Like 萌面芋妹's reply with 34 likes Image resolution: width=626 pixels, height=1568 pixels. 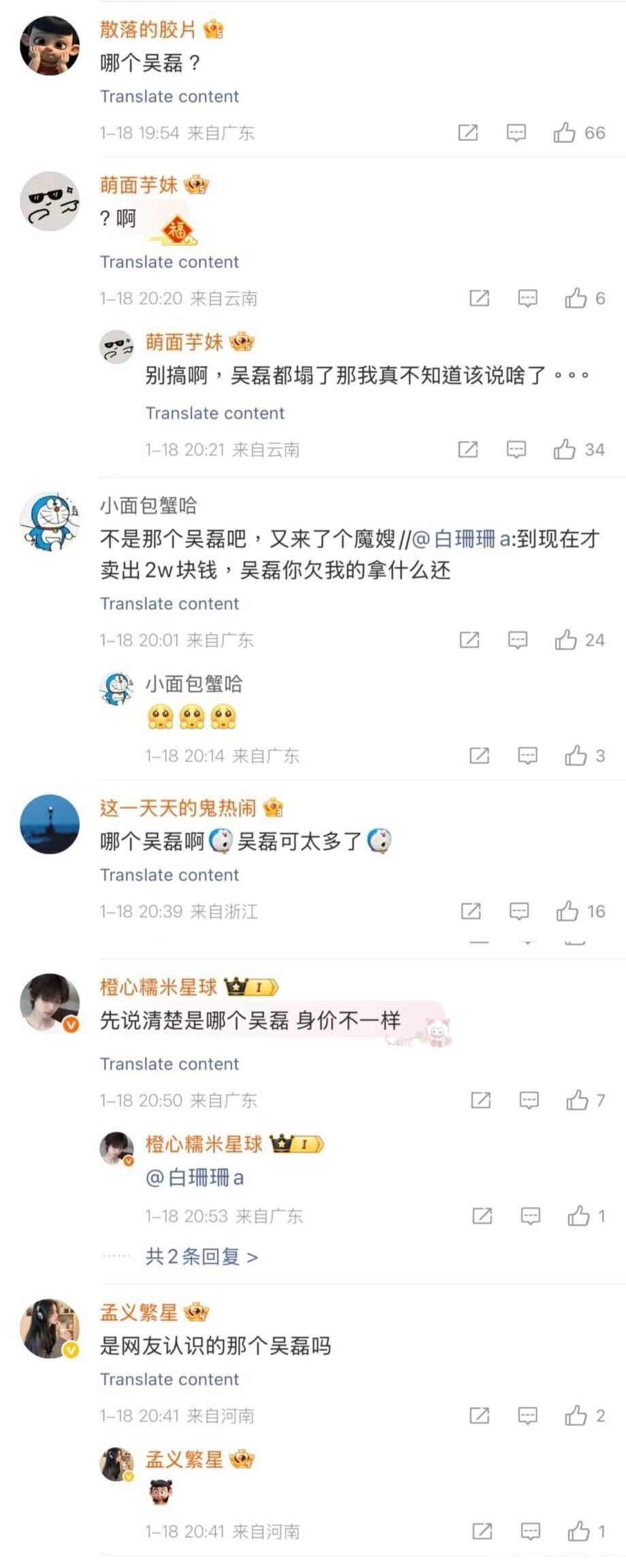coord(565,449)
